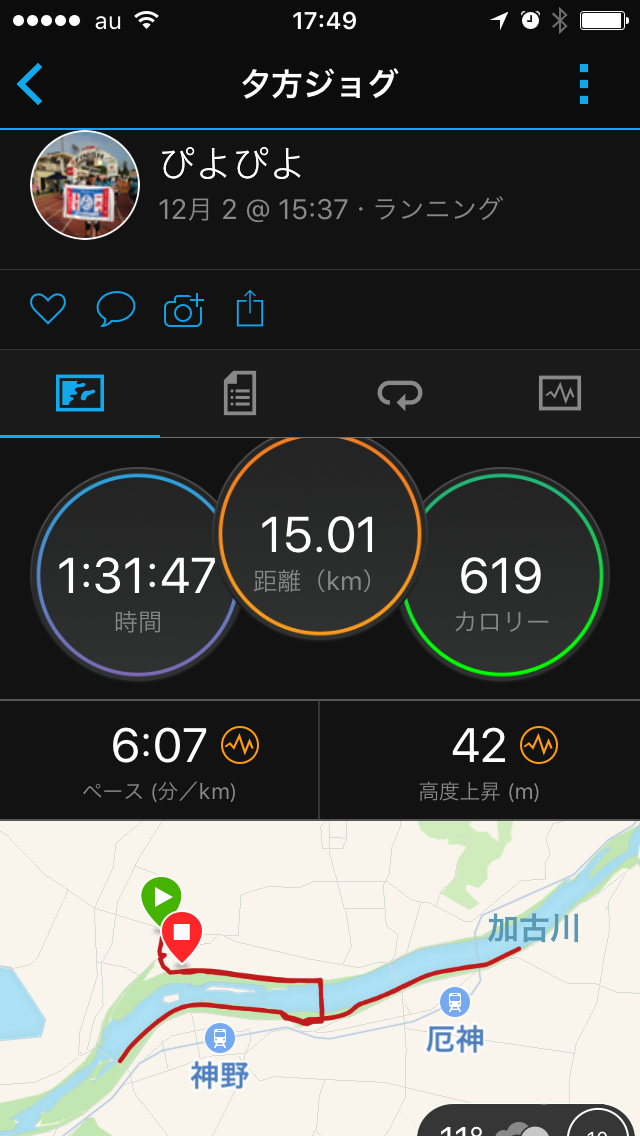
Task: Open the pace chart icon beside 6:07
Action: 240,745
